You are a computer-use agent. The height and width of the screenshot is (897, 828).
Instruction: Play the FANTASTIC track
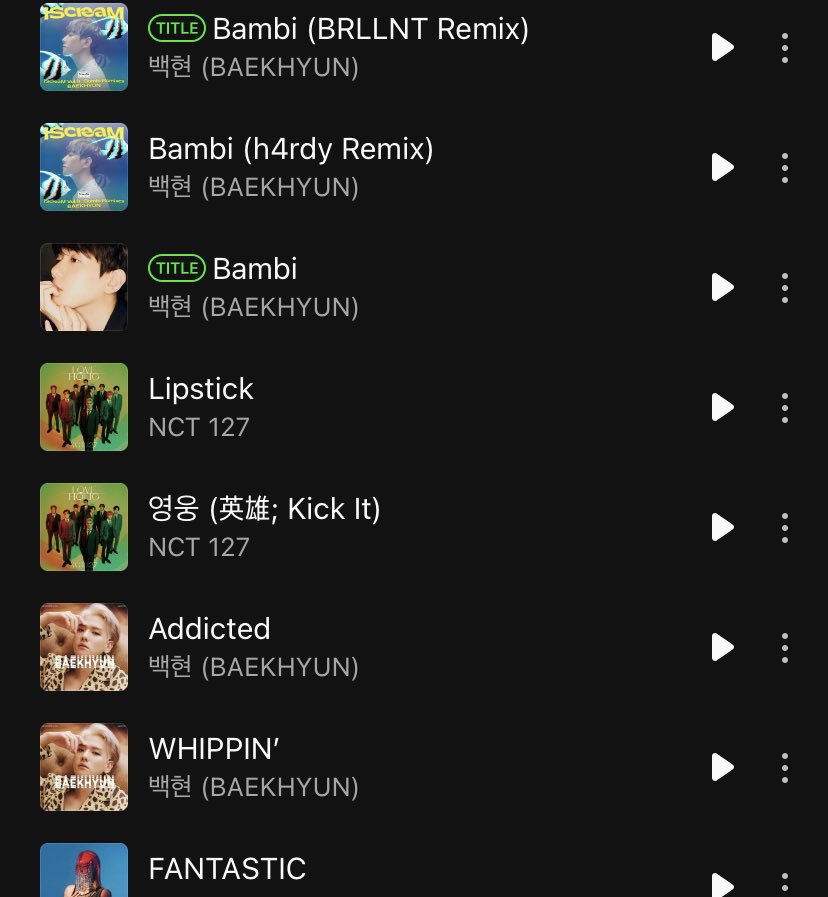(722, 884)
